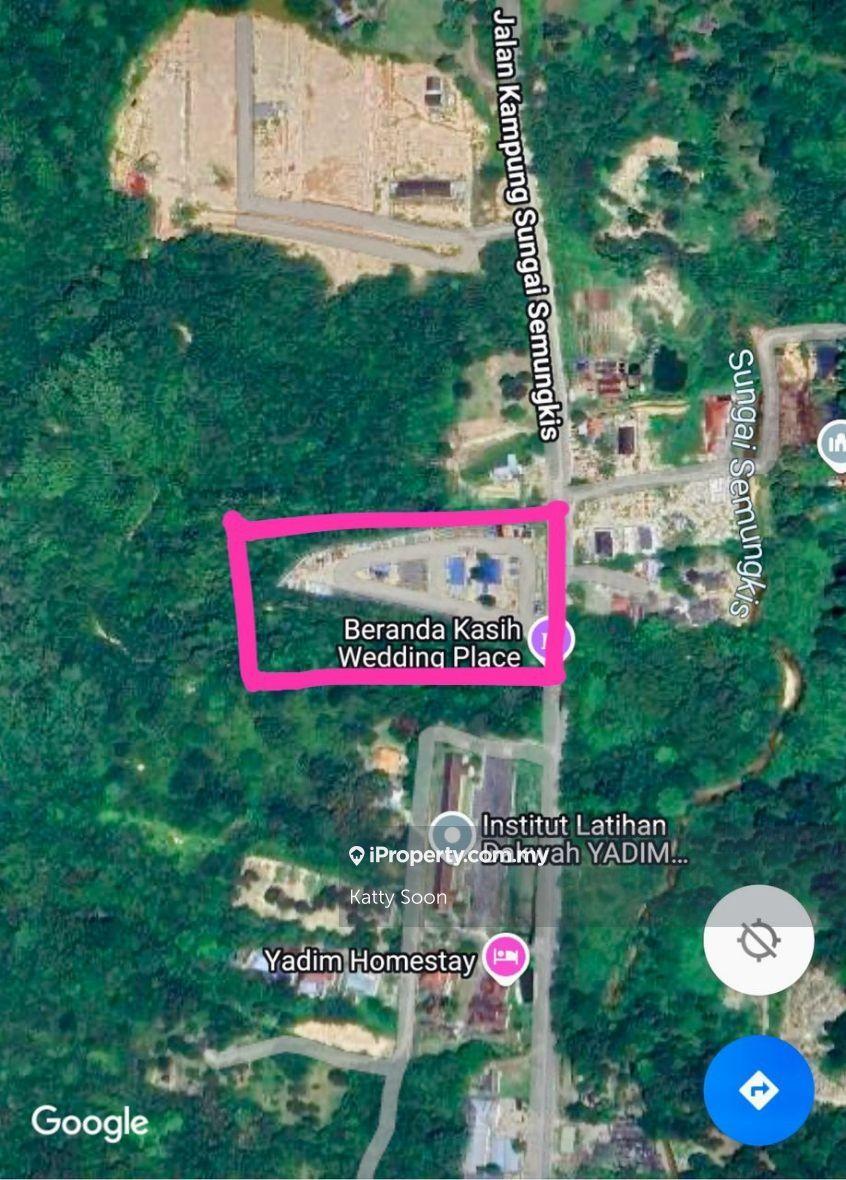Recenter map with the location button

758,940
